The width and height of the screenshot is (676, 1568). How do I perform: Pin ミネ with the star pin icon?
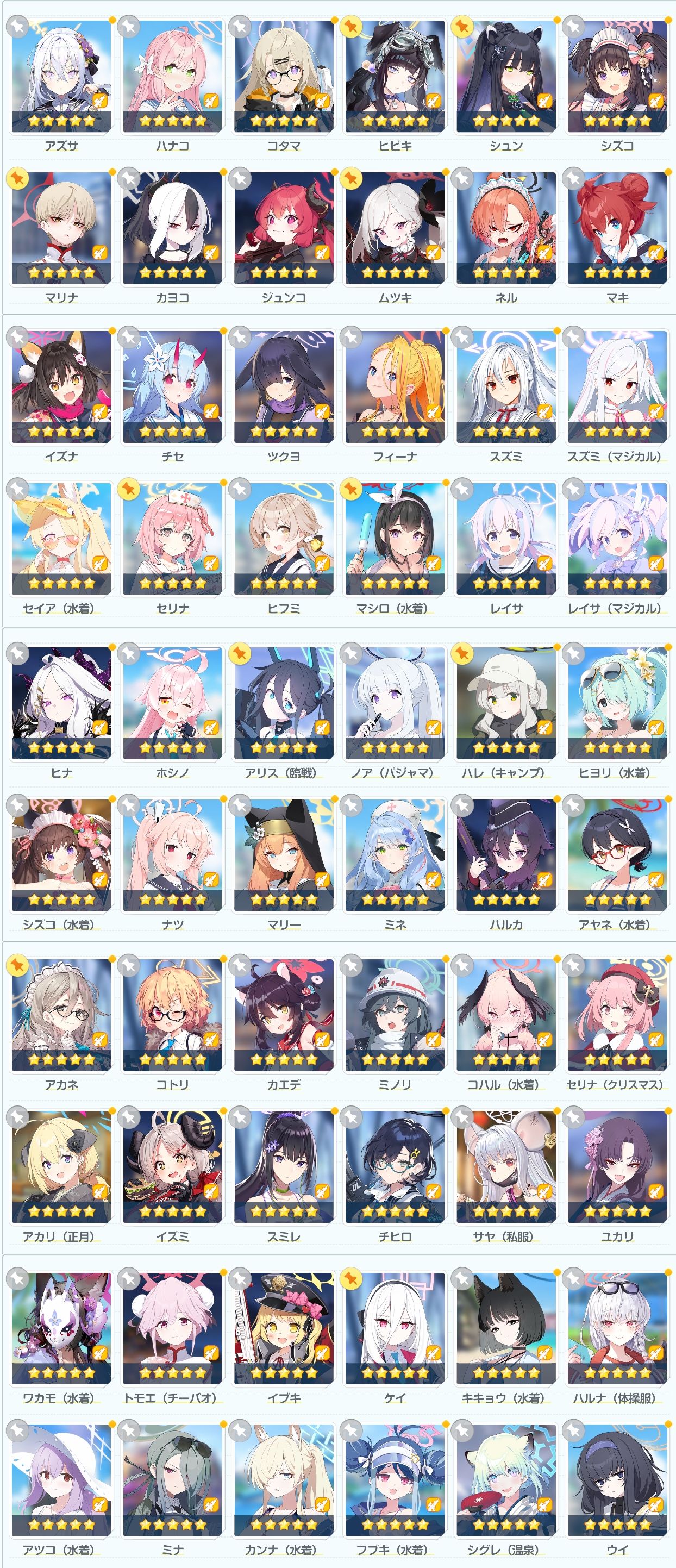352,805
